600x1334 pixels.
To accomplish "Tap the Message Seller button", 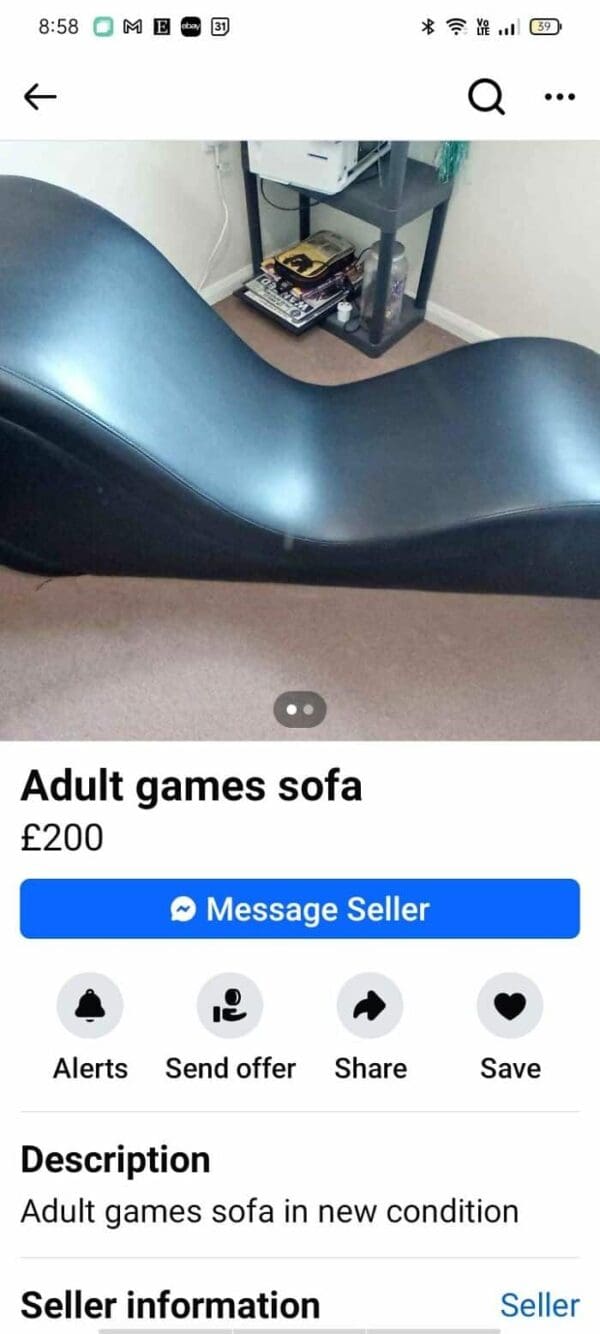I will [300, 909].
